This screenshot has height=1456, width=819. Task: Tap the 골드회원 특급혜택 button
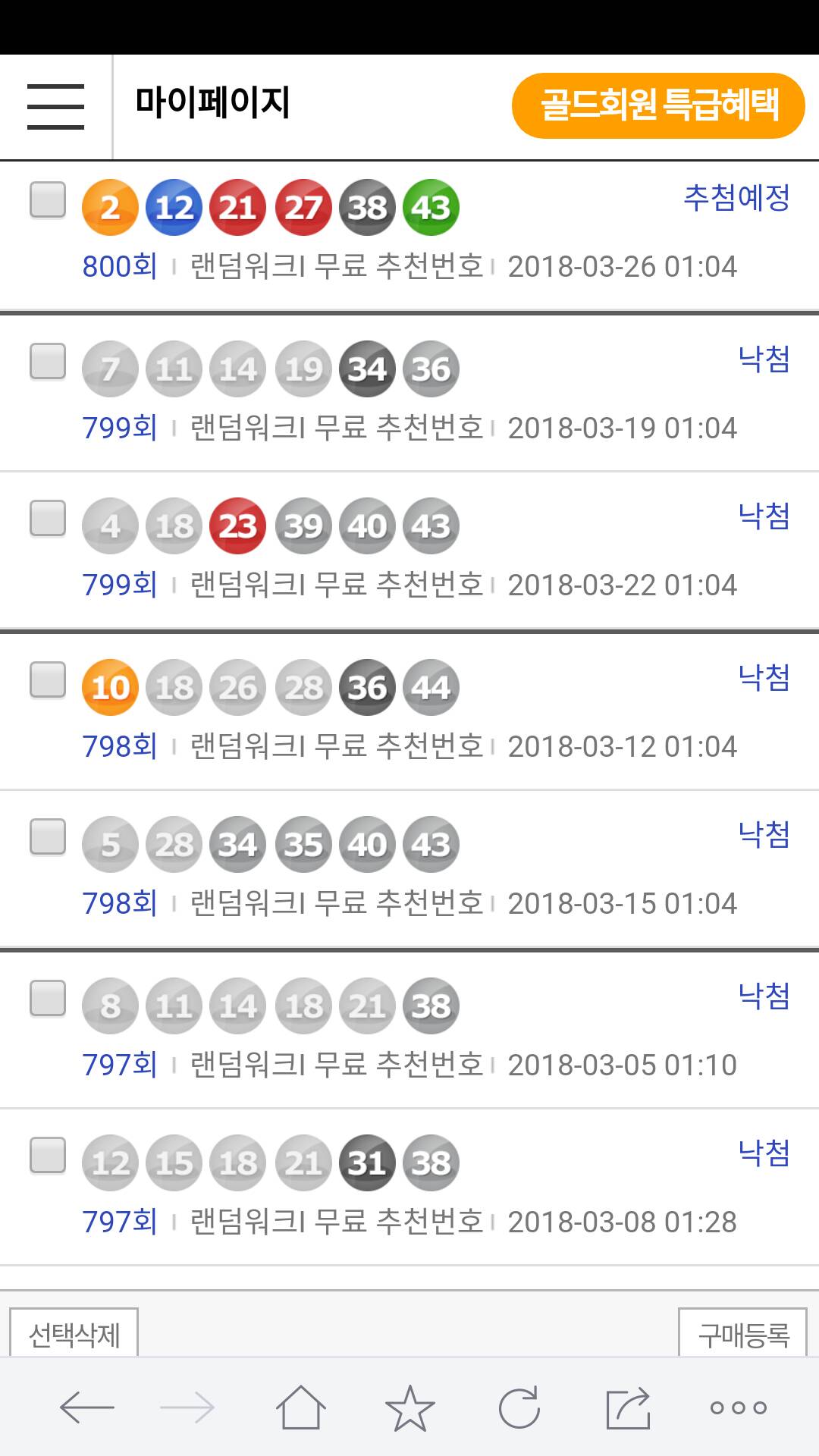coord(658,106)
